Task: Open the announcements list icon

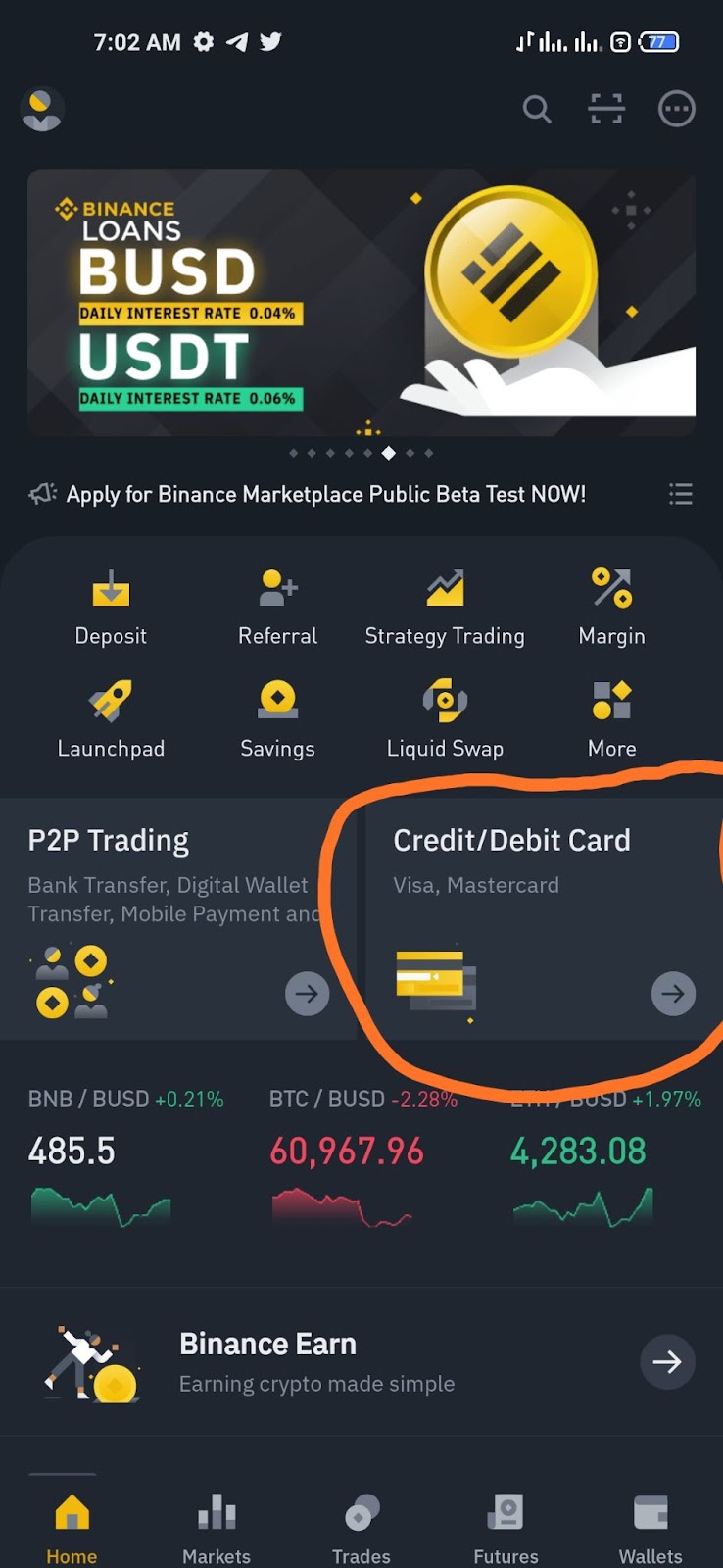Action: (681, 494)
